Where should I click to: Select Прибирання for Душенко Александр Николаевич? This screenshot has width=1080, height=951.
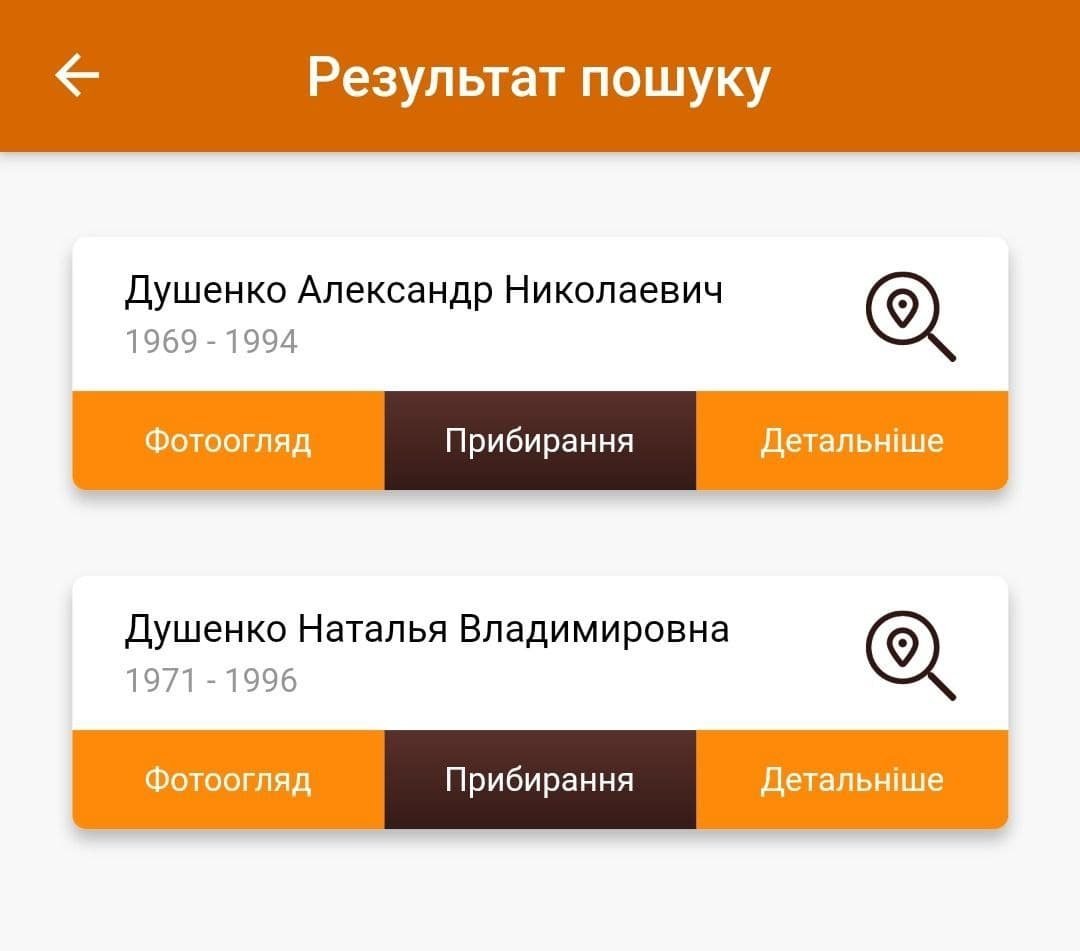[540, 441]
